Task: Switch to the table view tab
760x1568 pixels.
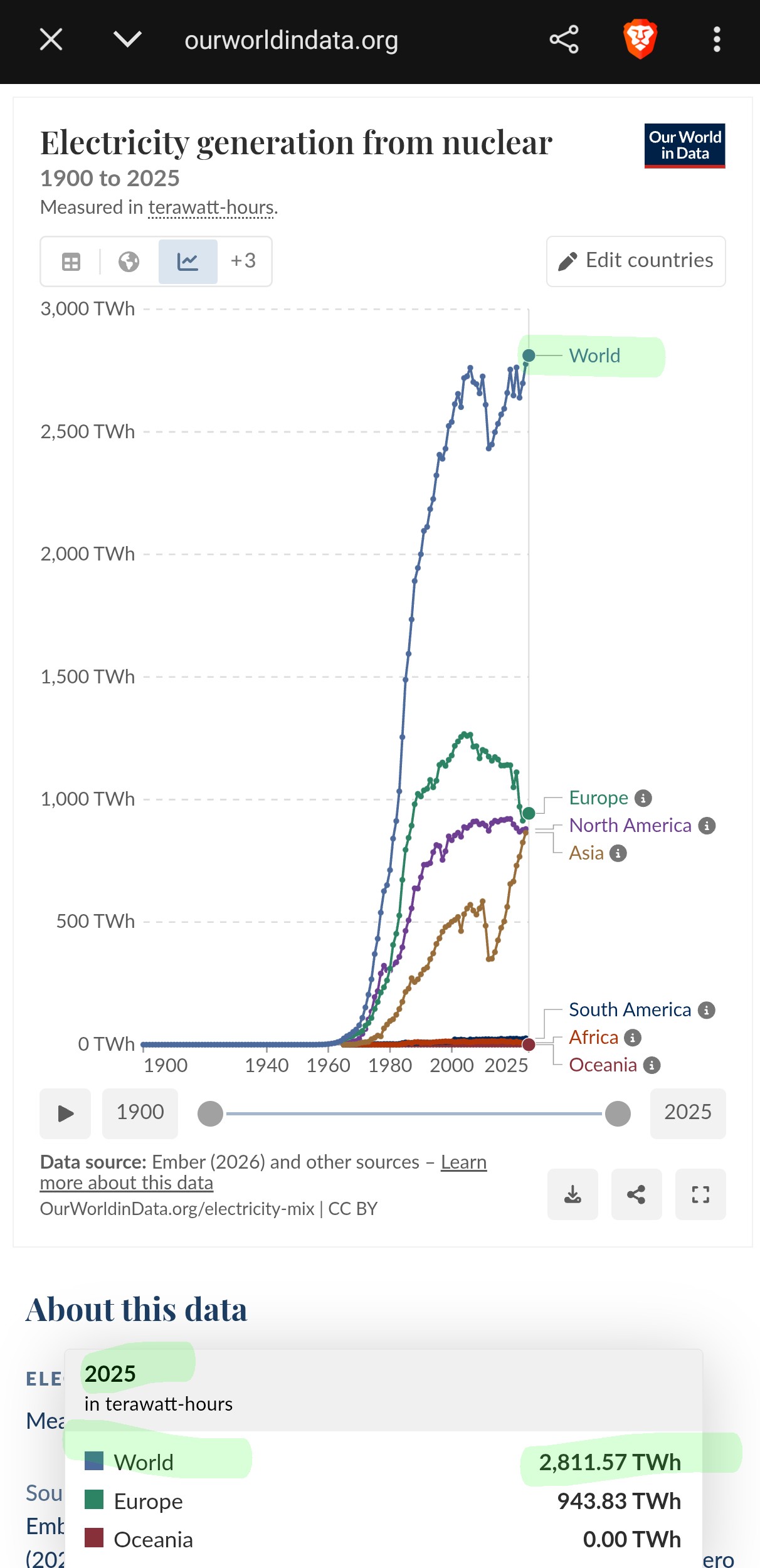Action: [71, 261]
